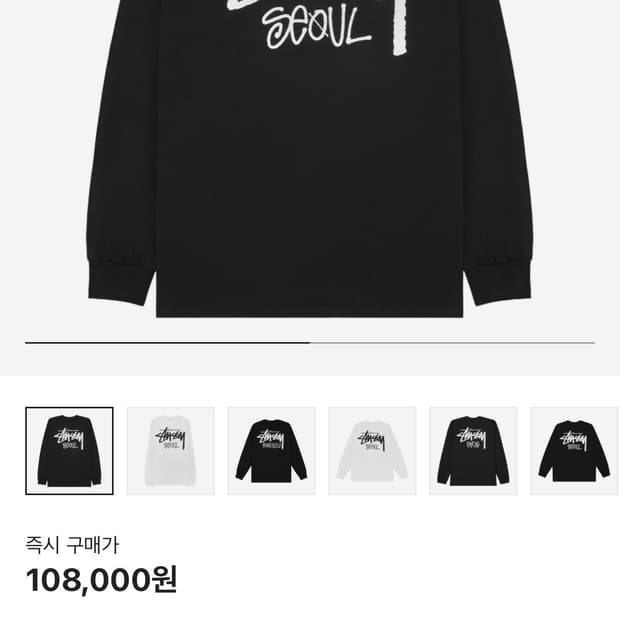The height and width of the screenshot is (620, 620).
Task: Open the large black Stussy Seoul product image
Action: click(x=310, y=159)
